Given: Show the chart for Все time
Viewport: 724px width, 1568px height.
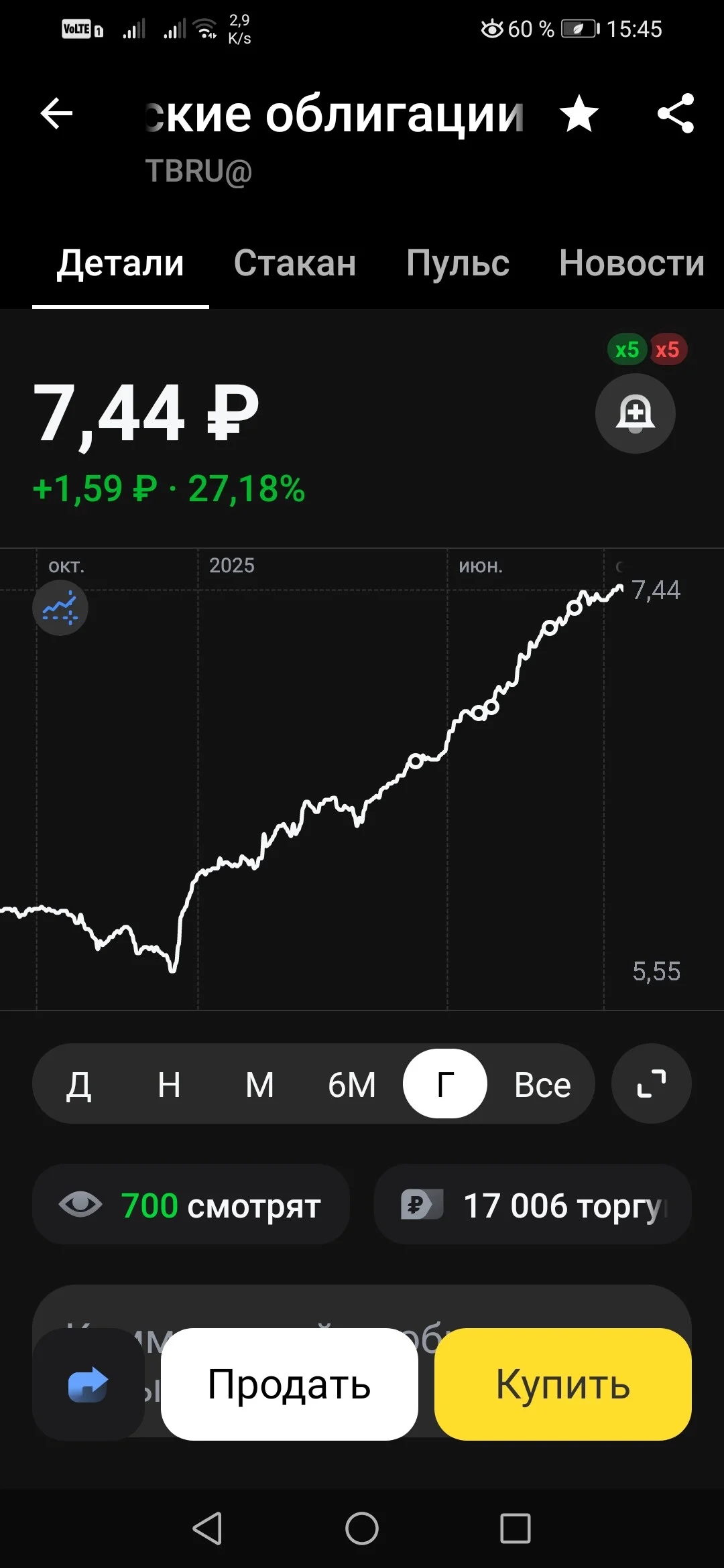Looking at the screenshot, I should click(x=542, y=1084).
